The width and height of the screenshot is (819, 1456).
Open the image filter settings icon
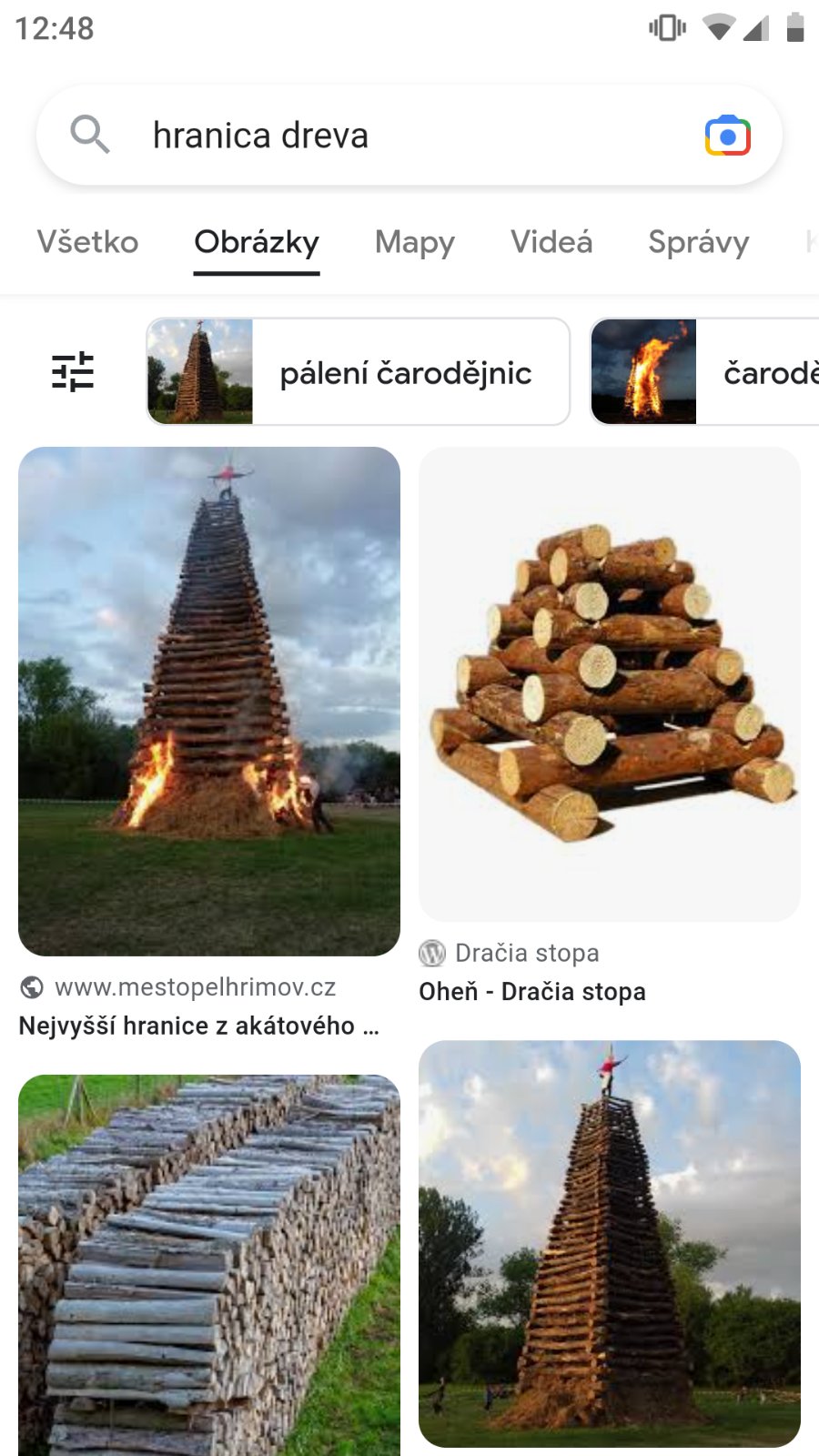click(x=73, y=371)
